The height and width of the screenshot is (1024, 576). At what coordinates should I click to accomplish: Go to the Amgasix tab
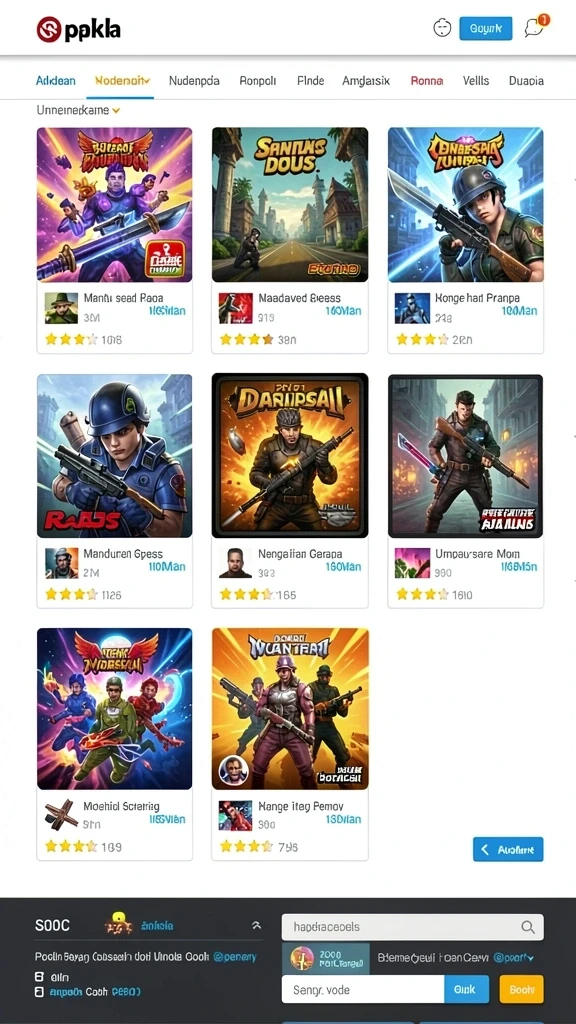click(x=366, y=81)
